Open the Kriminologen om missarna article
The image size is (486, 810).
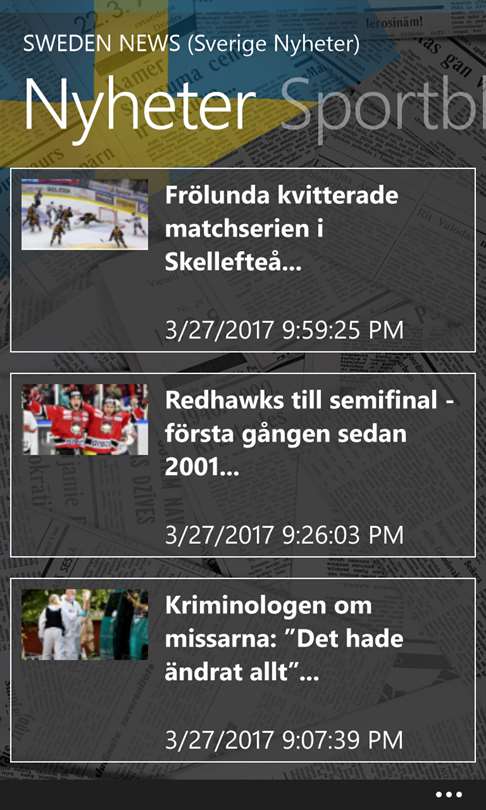point(243,670)
